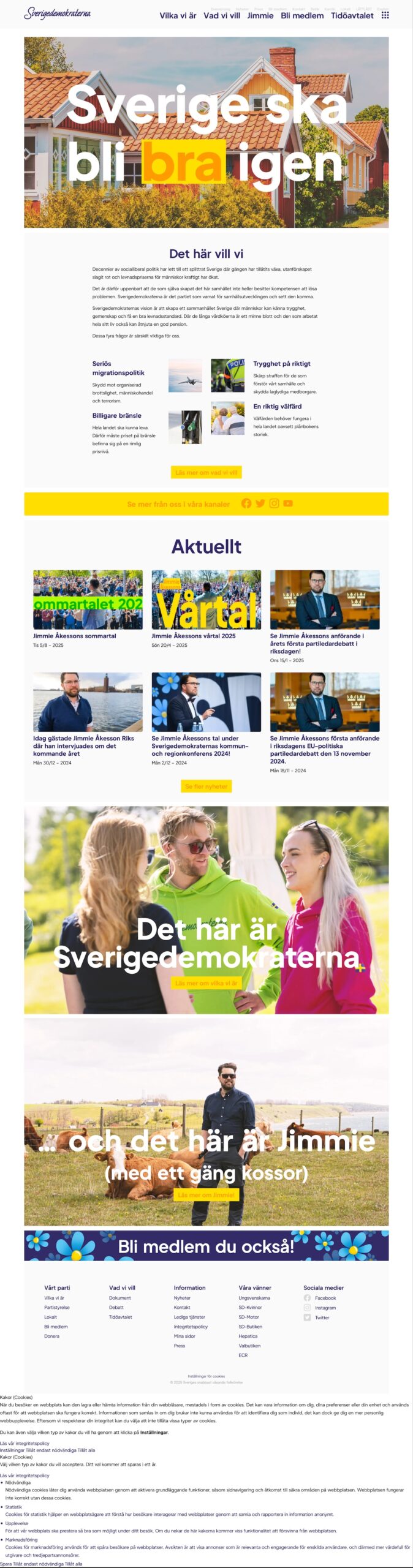This screenshot has height=1568, width=413.
Task: Open the Bli medlem du också banner
Action: pos(206,1246)
